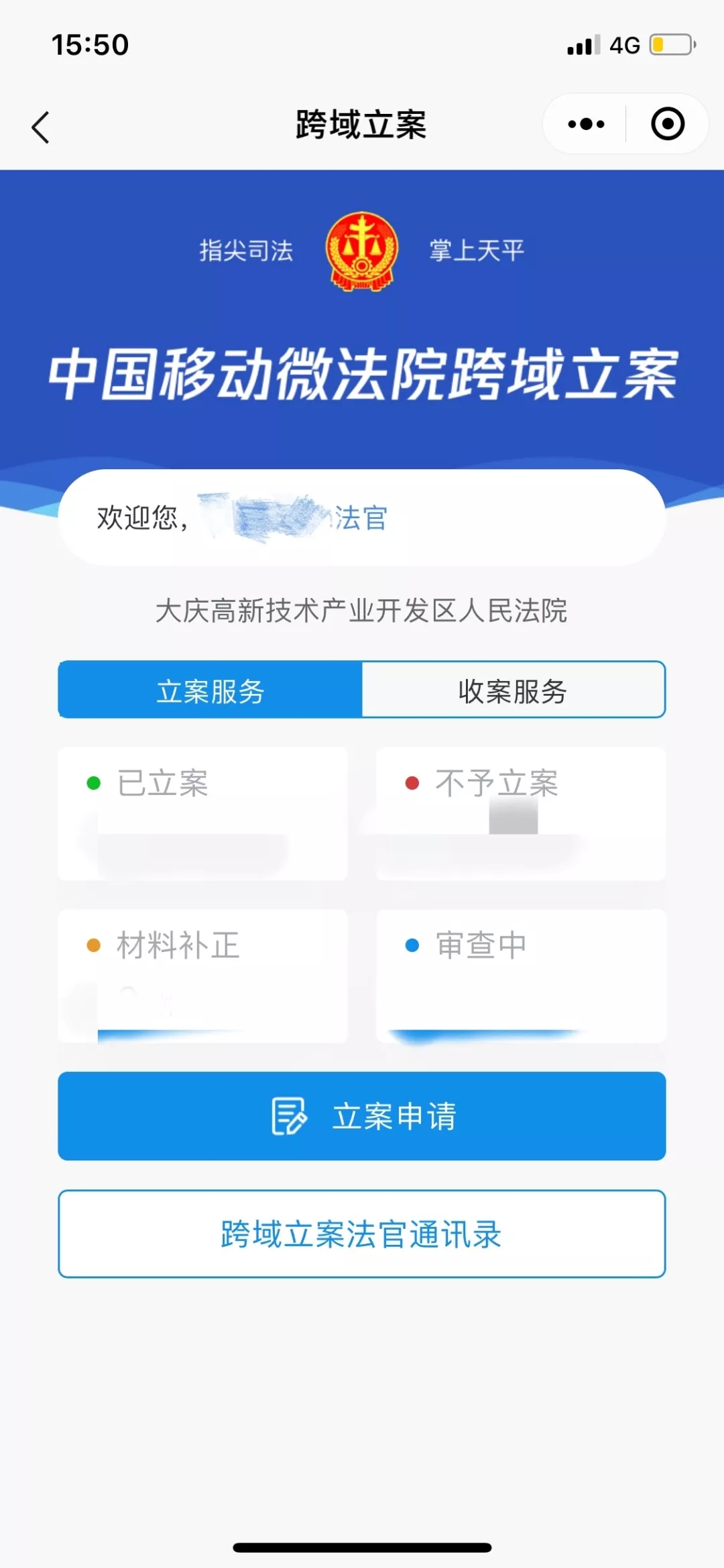Open the mini program more-options menu
724x1568 pixels.
click(x=585, y=124)
